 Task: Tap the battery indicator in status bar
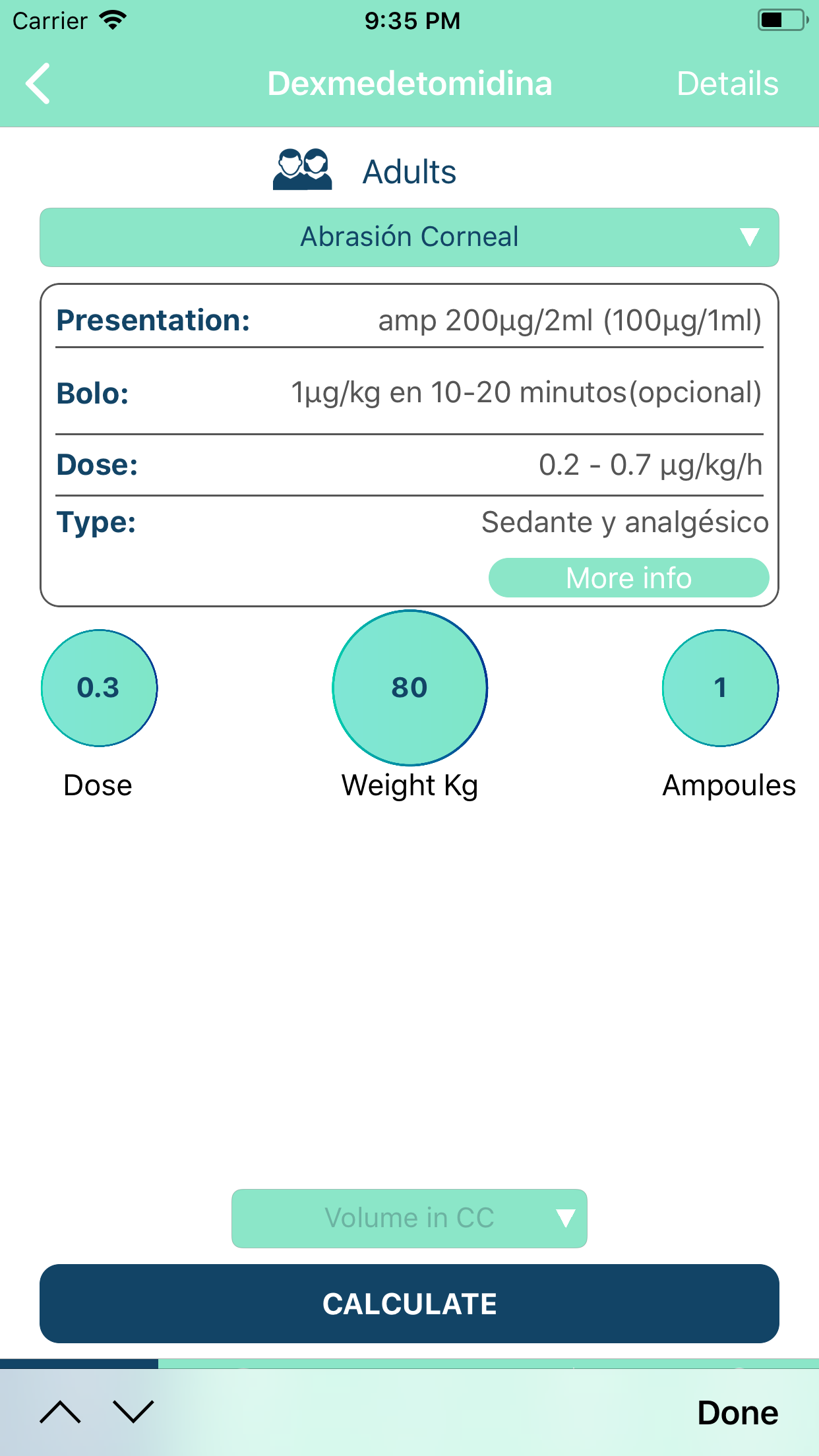[781, 20]
